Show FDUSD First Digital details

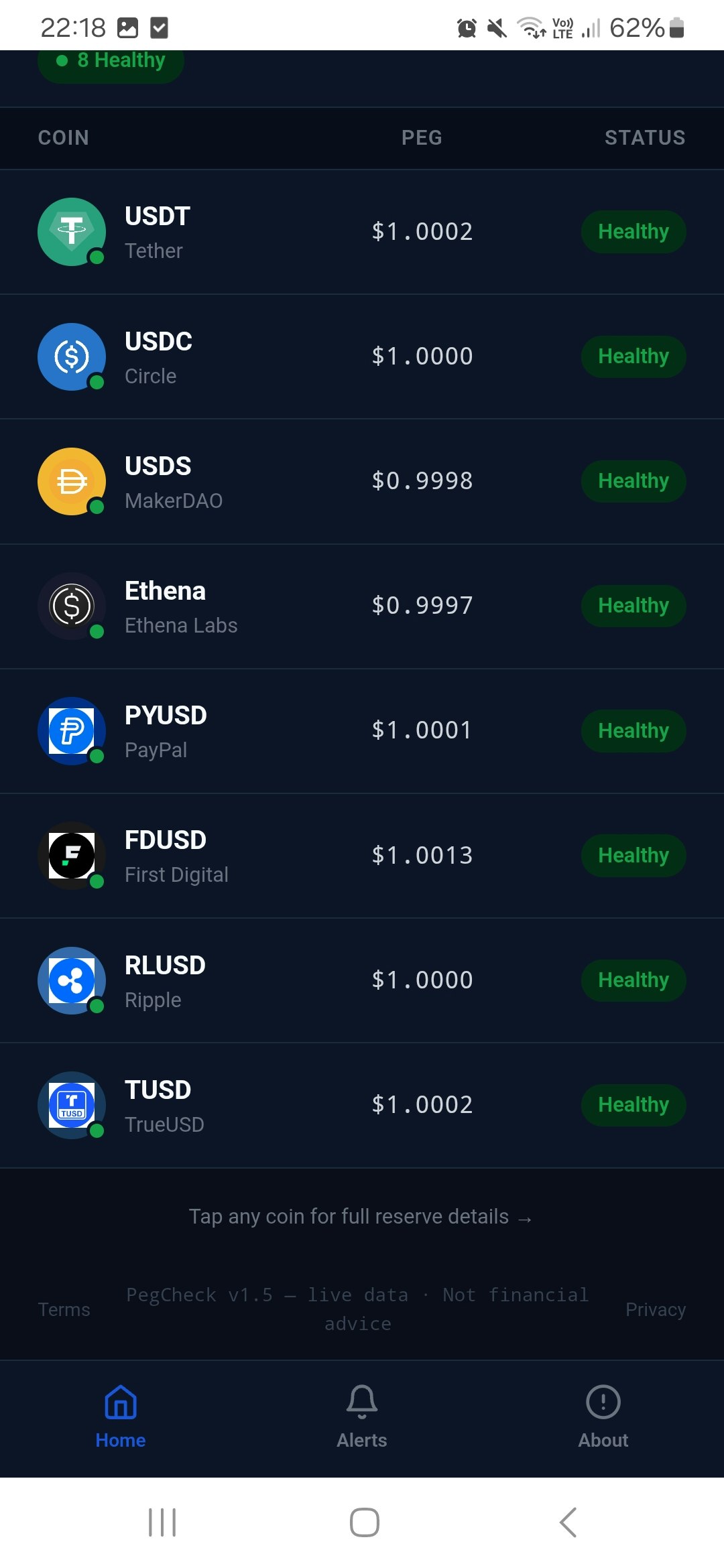coord(362,856)
